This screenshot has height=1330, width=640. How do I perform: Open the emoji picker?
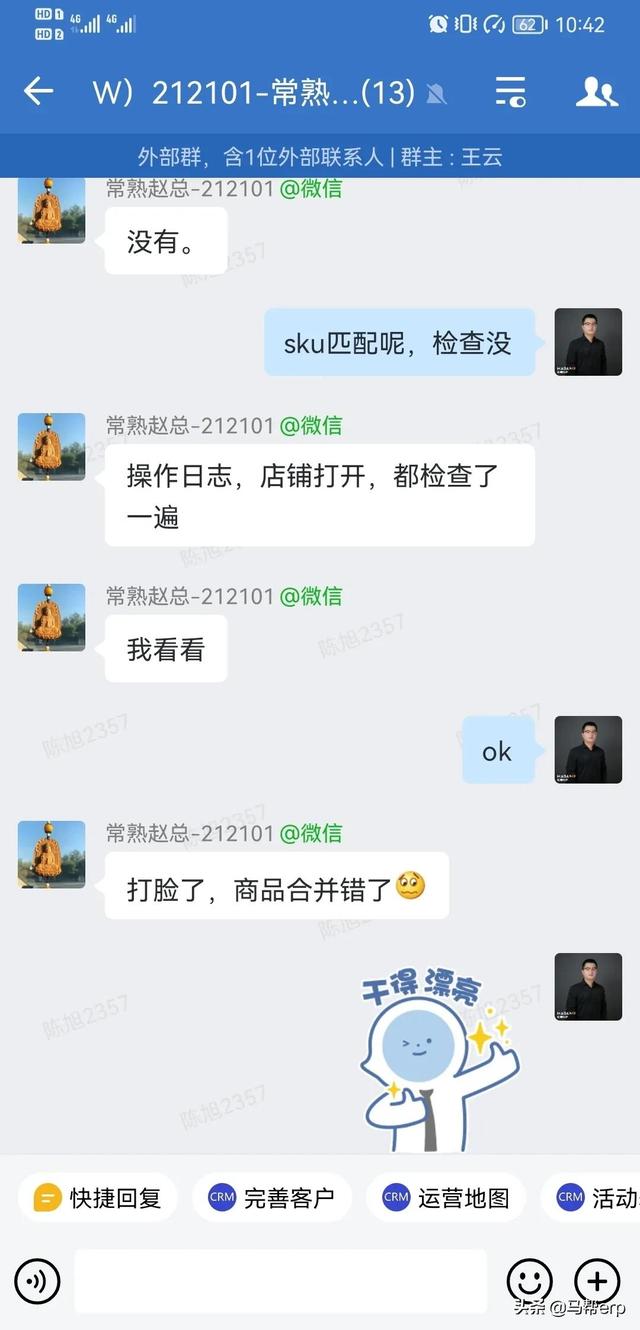pos(529,1280)
